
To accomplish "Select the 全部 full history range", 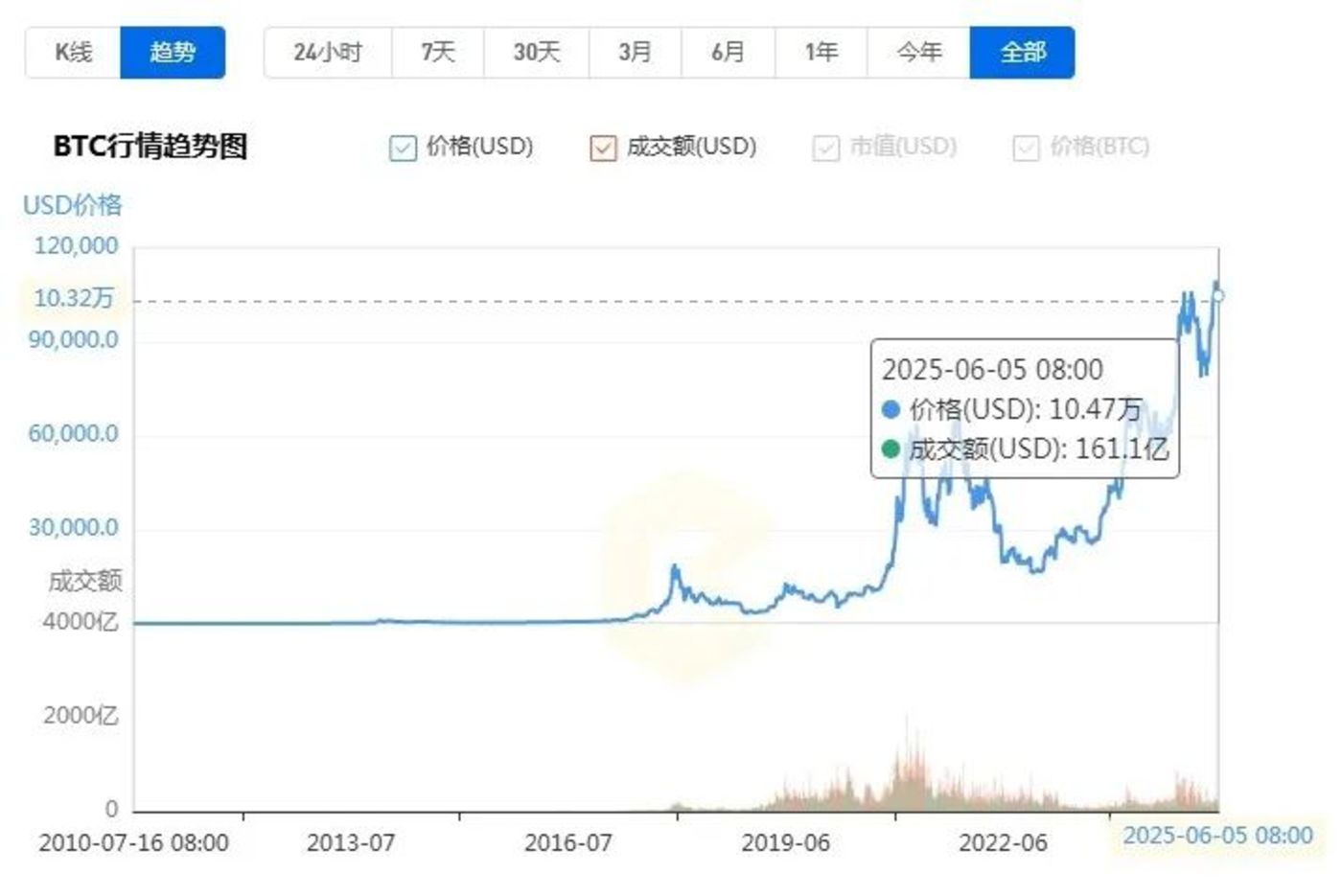I will click(x=1022, y=52).
